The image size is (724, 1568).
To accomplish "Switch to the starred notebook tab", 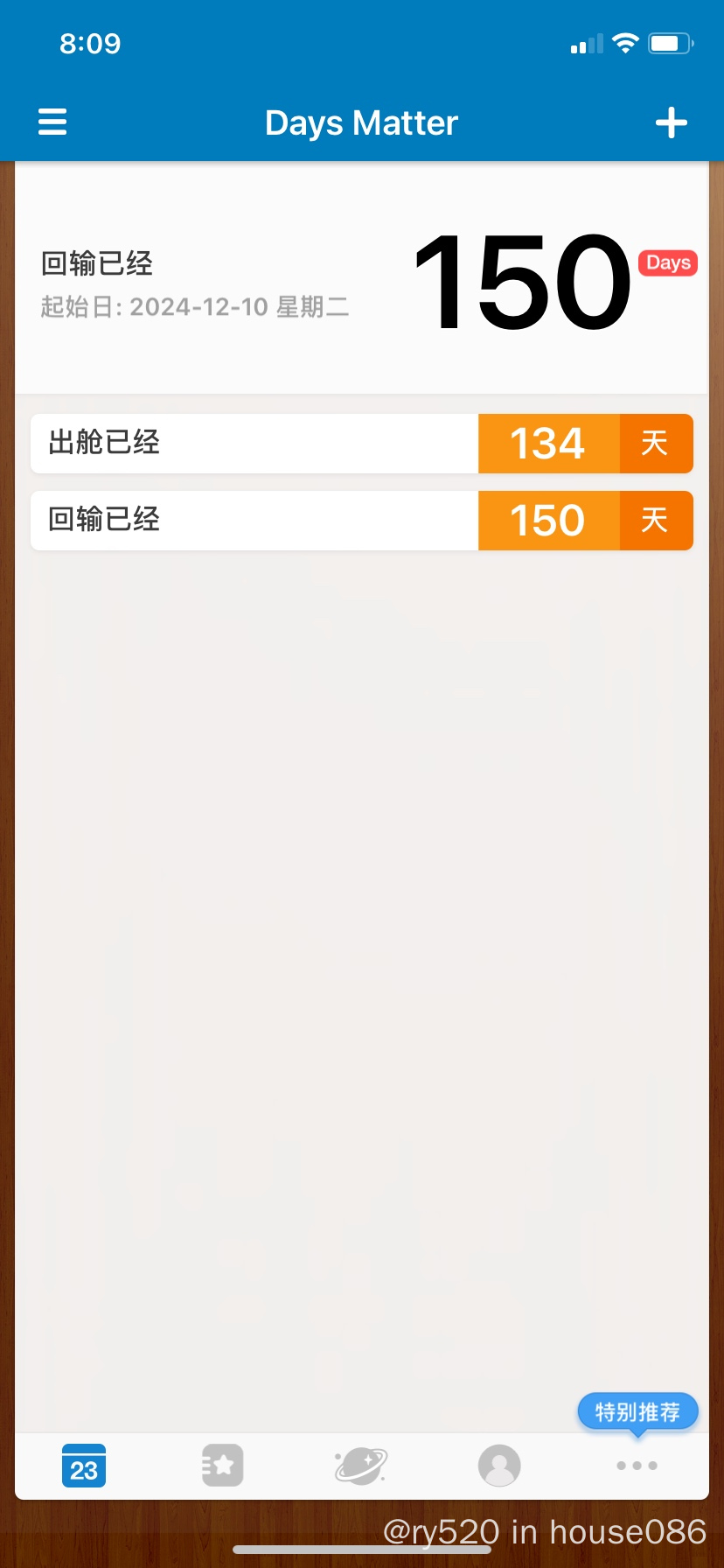I will (x=222, y=1466).
